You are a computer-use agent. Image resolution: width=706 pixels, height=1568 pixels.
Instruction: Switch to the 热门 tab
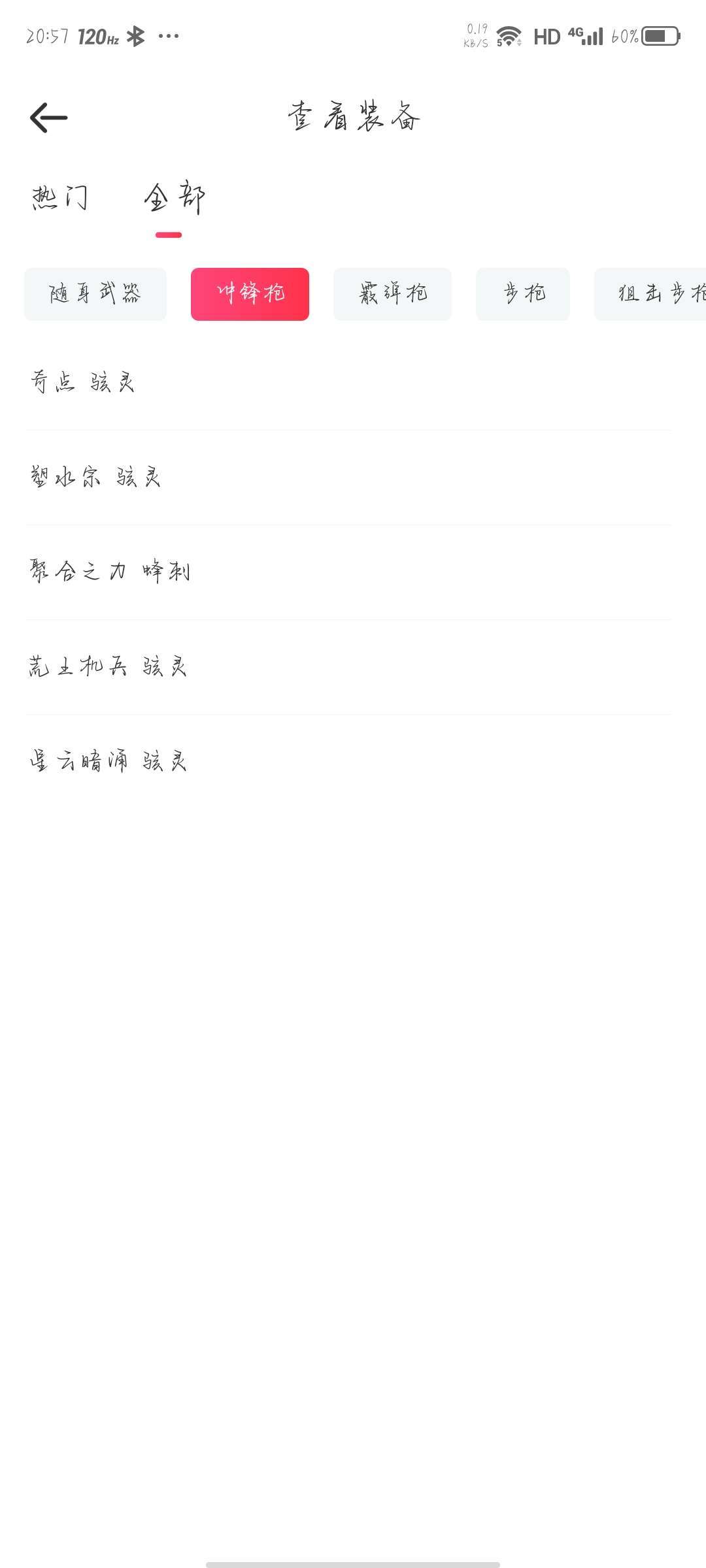point(59,197)
